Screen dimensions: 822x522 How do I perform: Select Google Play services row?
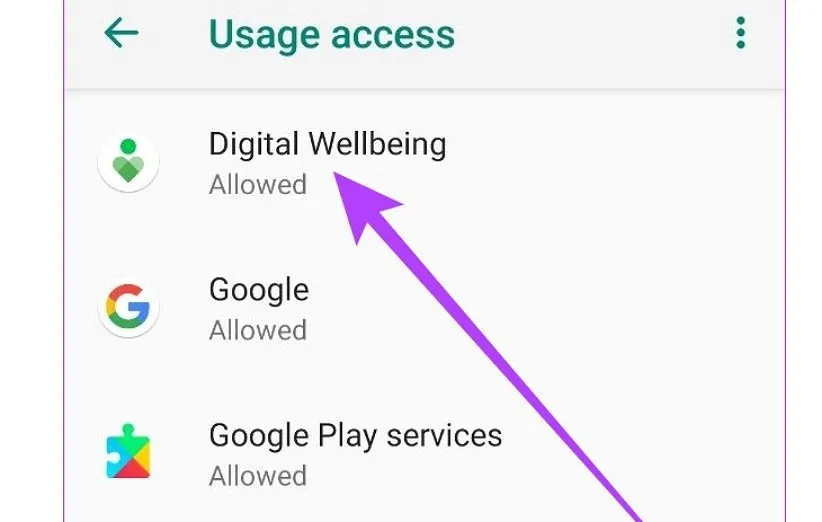354,453
